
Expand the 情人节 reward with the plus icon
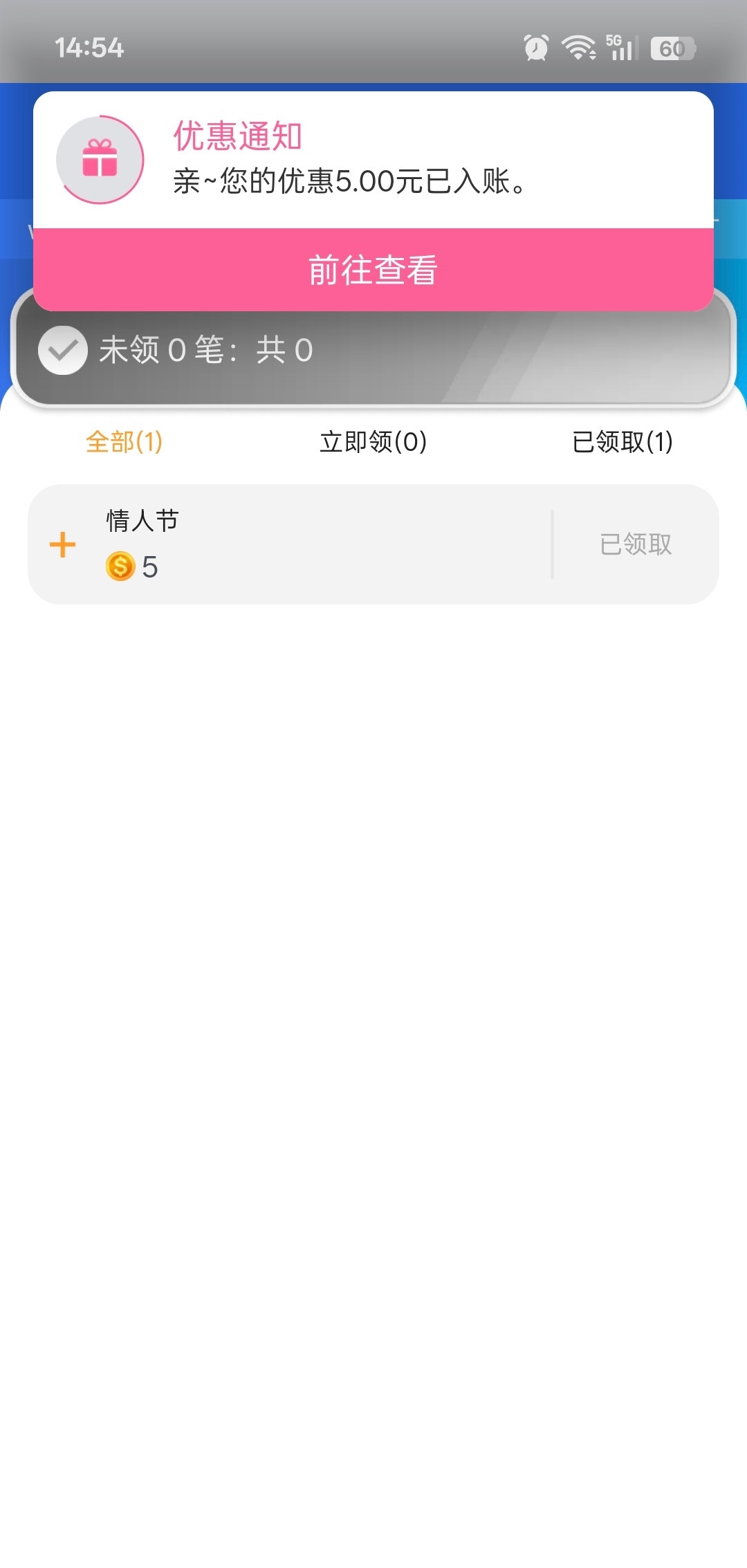click(x=63, y=545)
